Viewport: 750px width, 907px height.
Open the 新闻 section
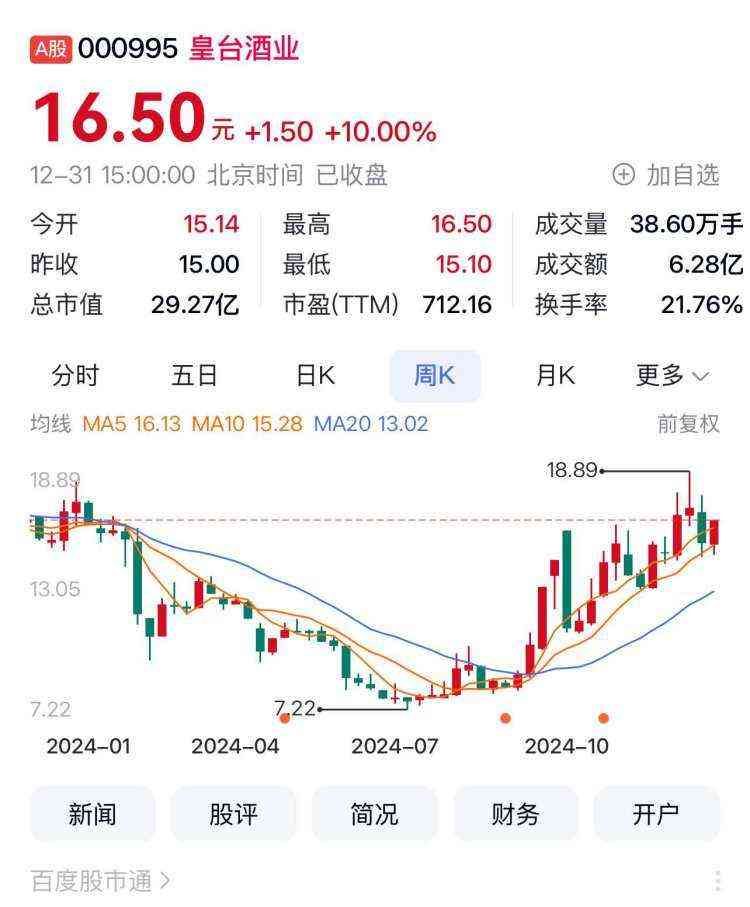93,814
